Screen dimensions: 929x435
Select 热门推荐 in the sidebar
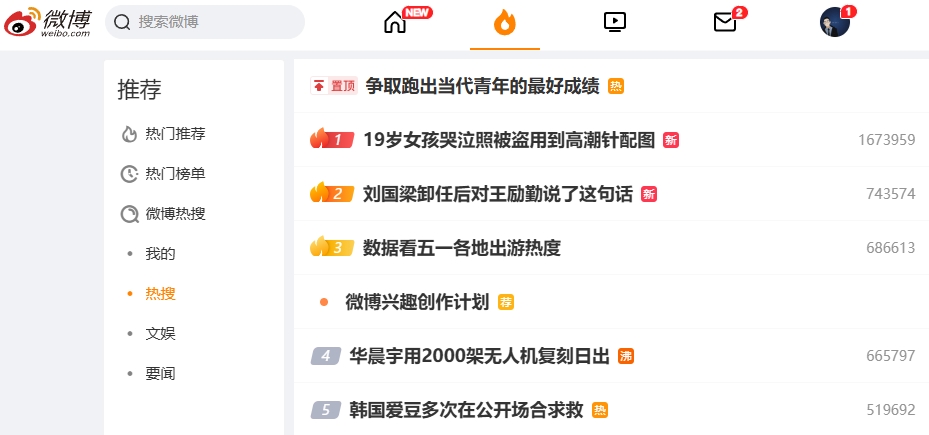[x=175, y=134]
